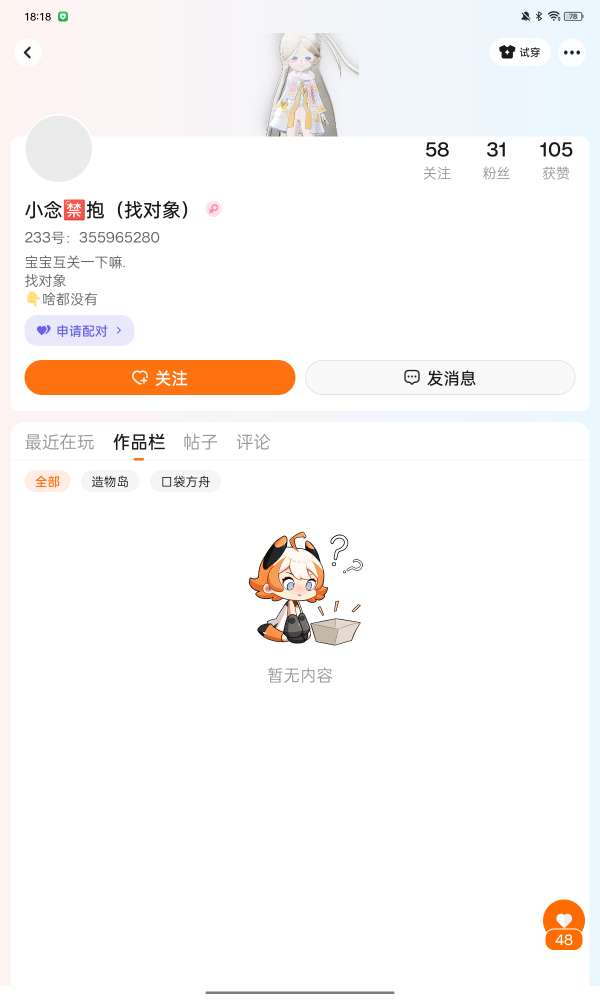Screen dimensions: 600x1000
Task: Switch to the 帖子 tab
Action: (x=200, y=442)
